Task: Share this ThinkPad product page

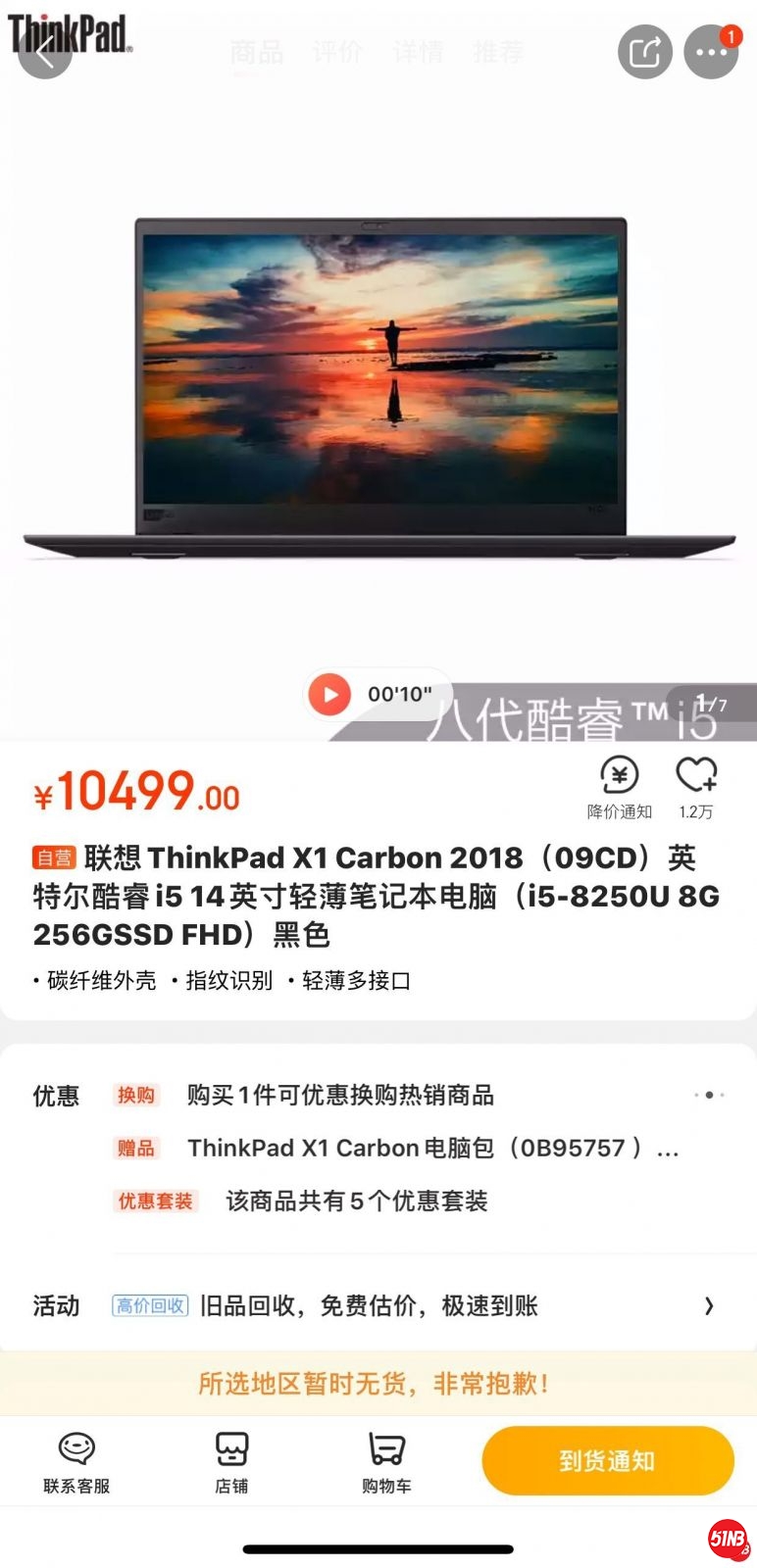Action: 644,52
